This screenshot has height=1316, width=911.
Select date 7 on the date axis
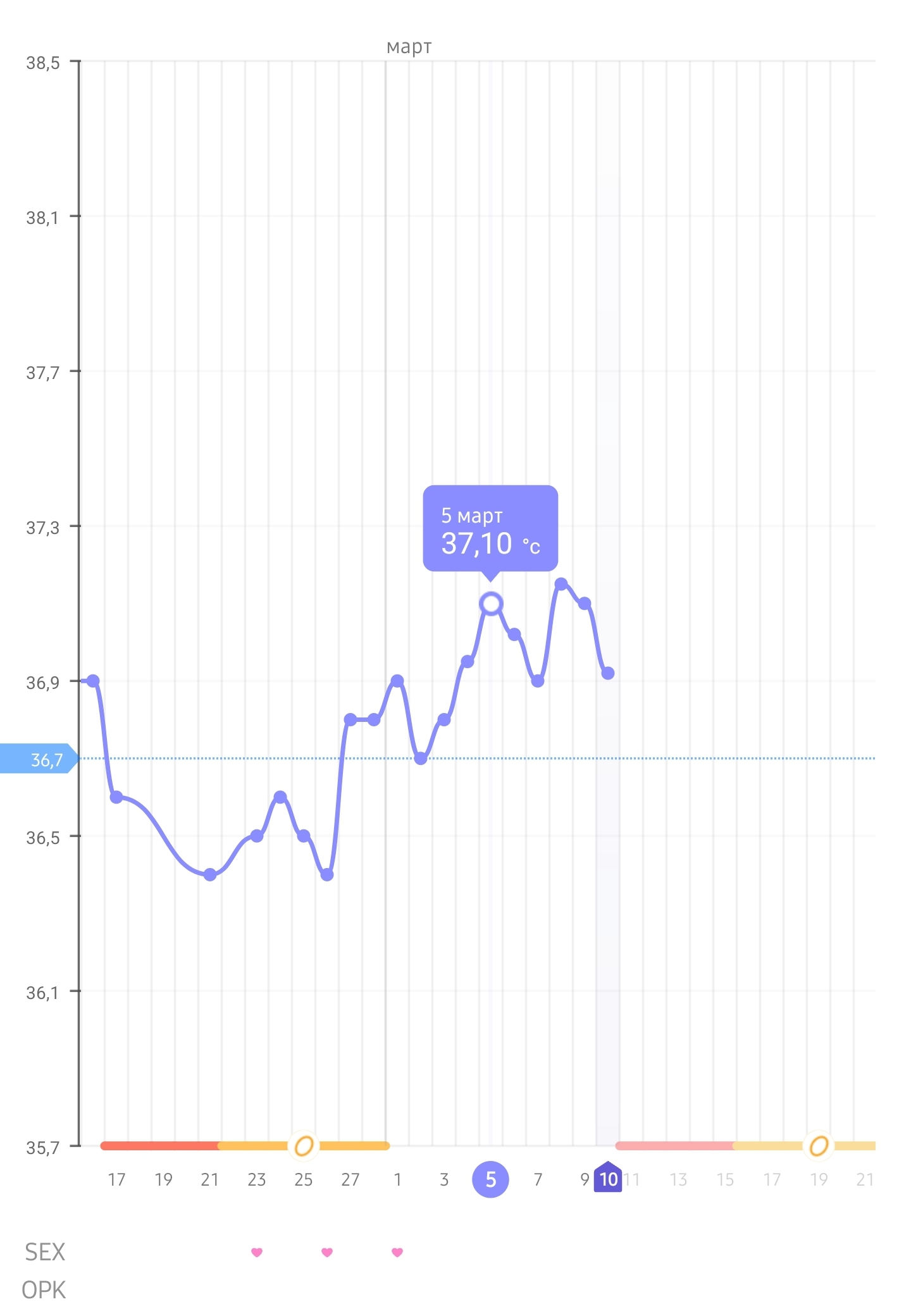[538, 1179]
